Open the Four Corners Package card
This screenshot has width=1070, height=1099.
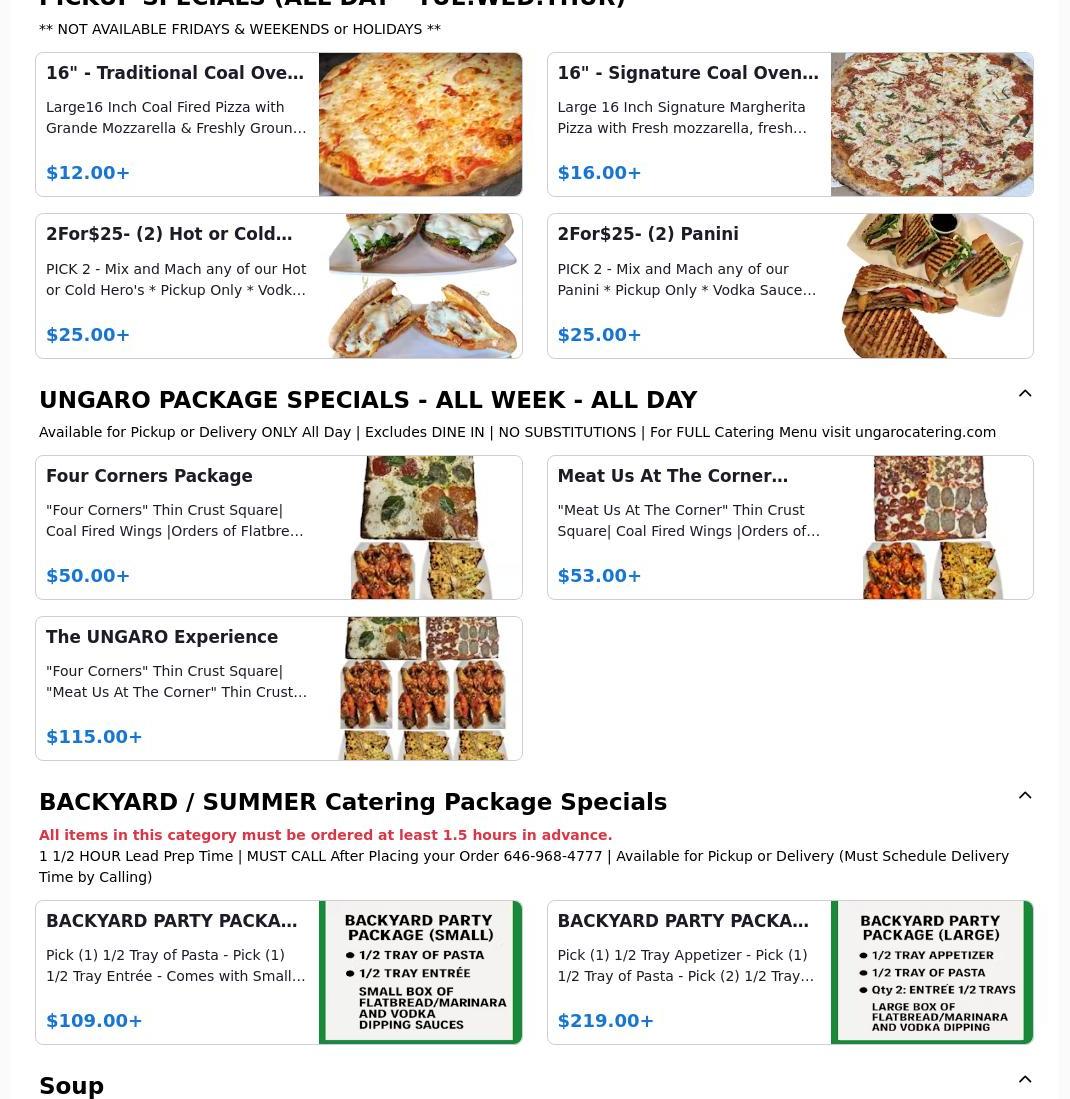(278, 527)
